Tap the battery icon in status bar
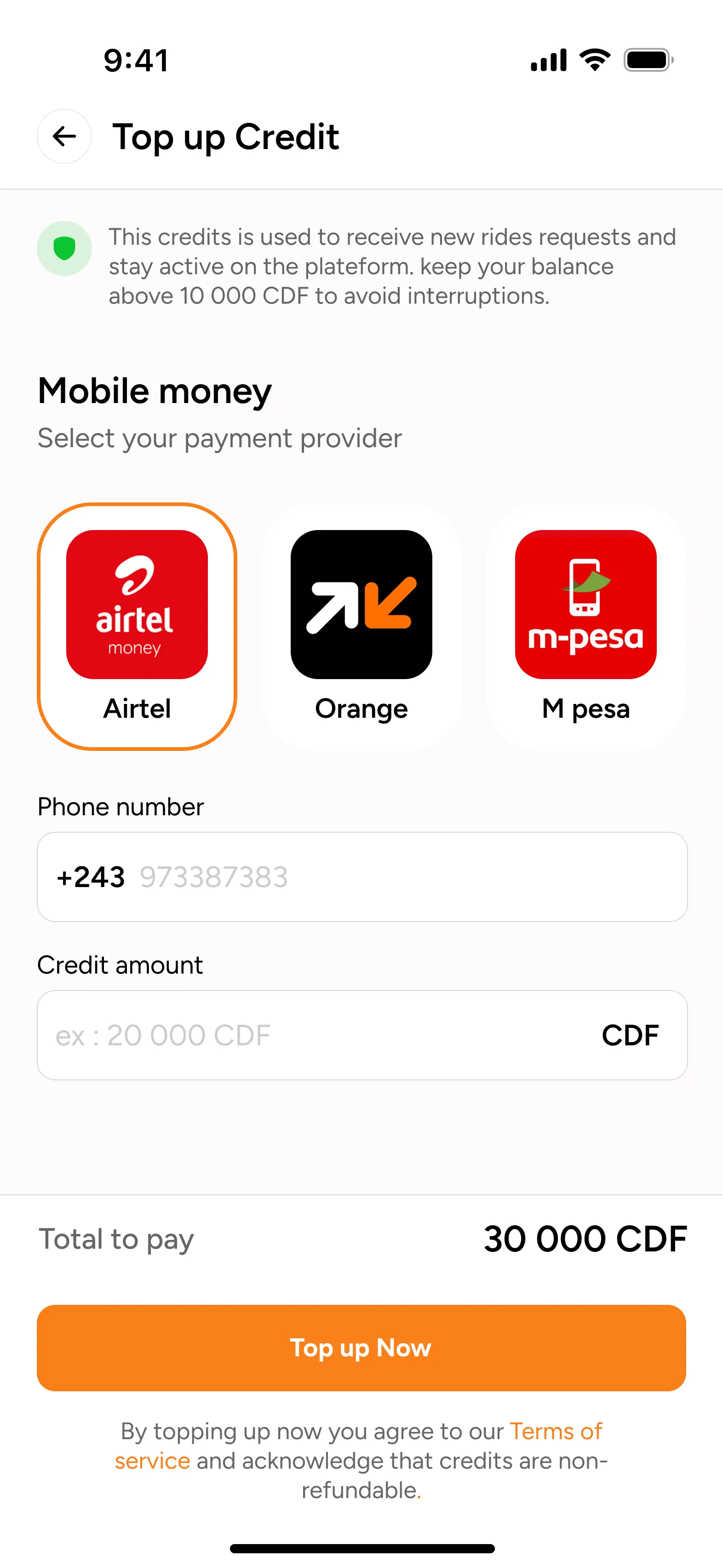723x1568 pixels. click(647, 58)
